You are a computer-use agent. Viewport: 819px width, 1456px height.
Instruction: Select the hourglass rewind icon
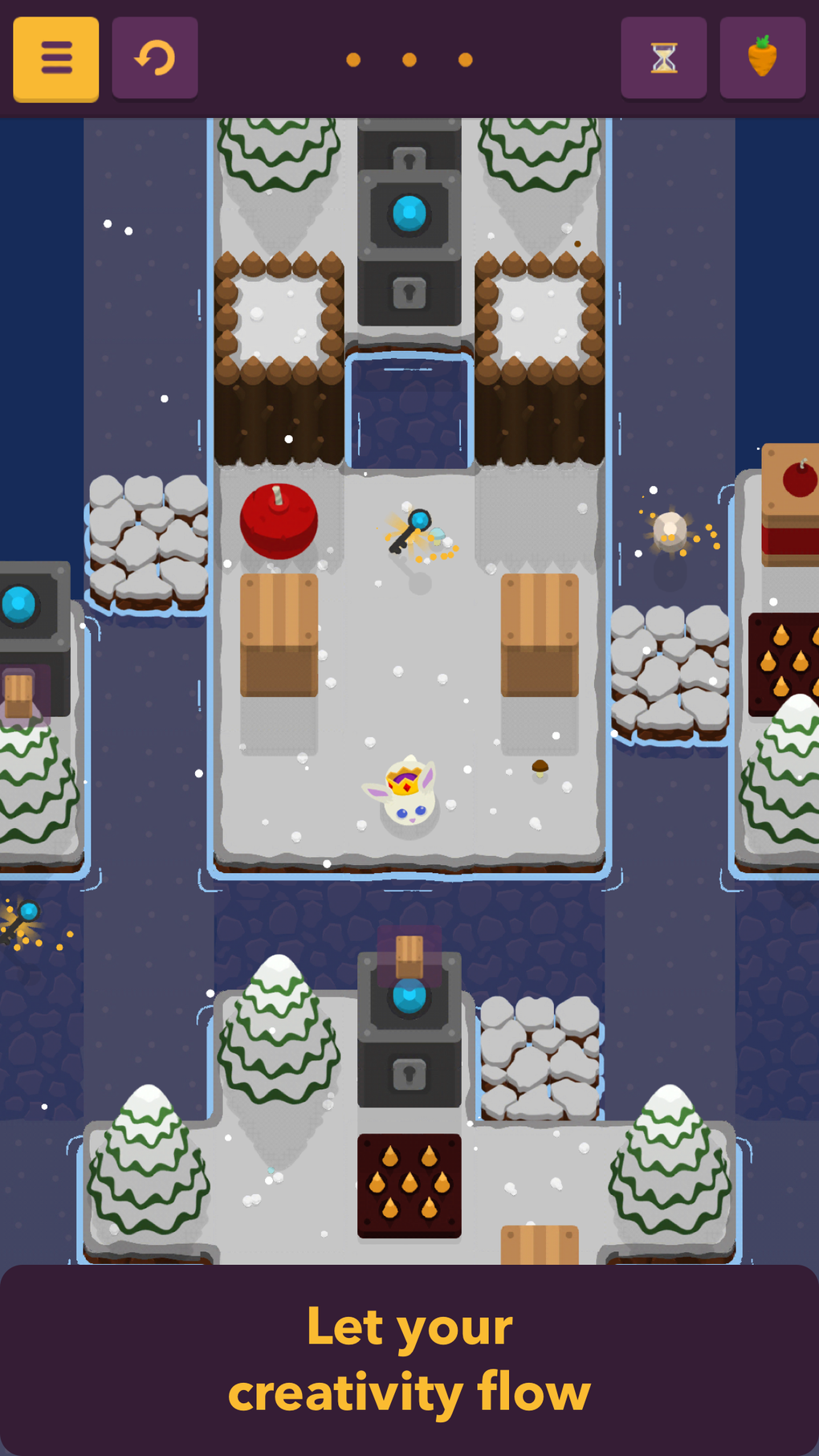coord(663,57)
